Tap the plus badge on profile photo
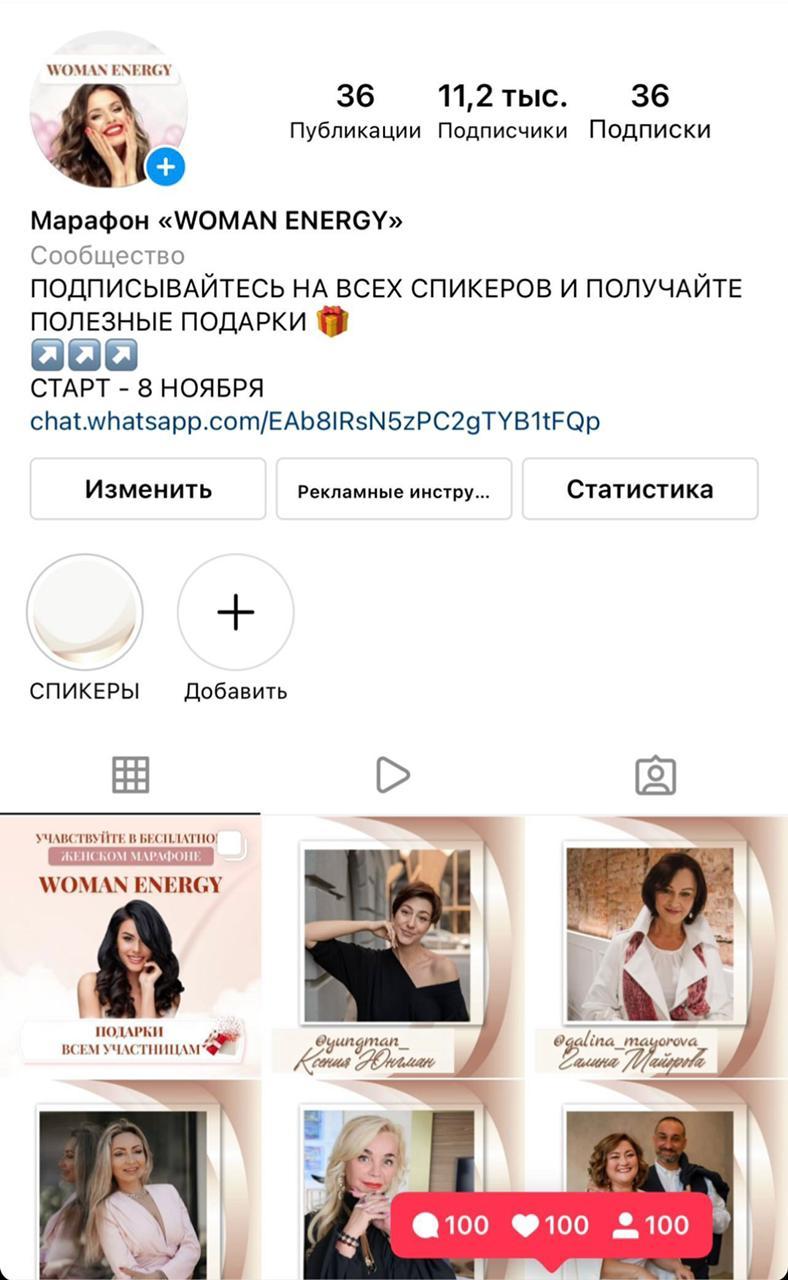The width and height of the screenshot is (788, 1280). click(166, 167)
